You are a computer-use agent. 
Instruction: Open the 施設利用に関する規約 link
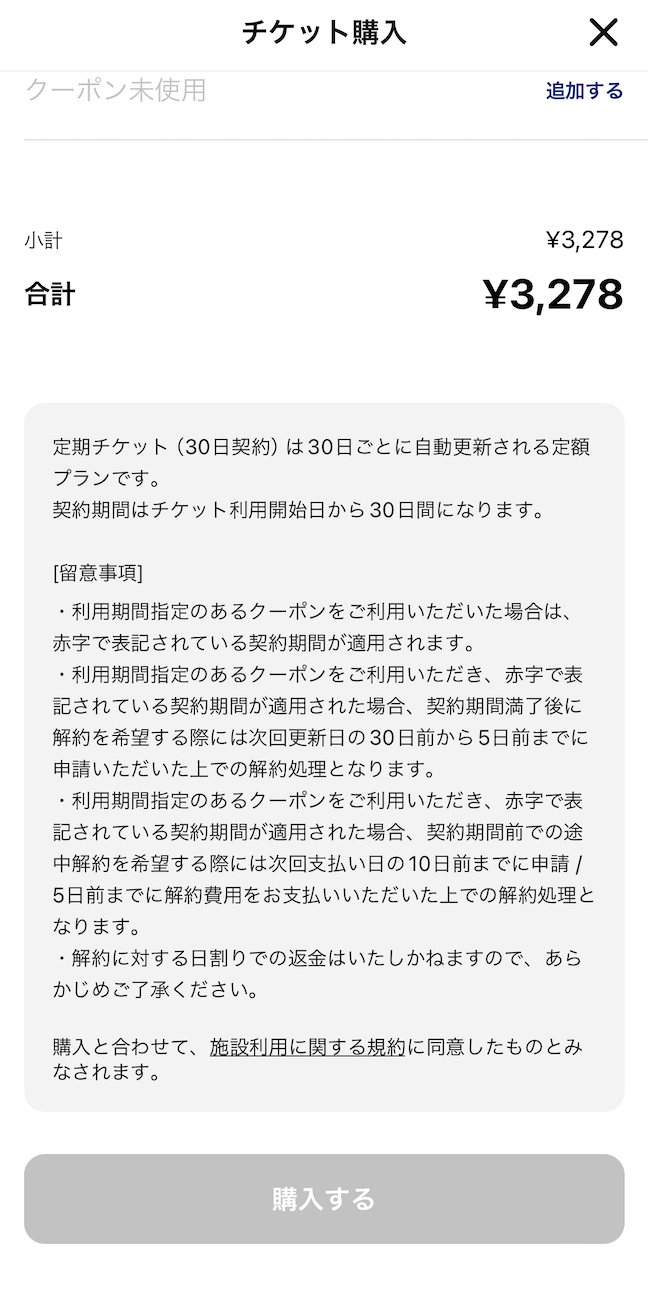pyautogui.click(x=307, y=1047)
